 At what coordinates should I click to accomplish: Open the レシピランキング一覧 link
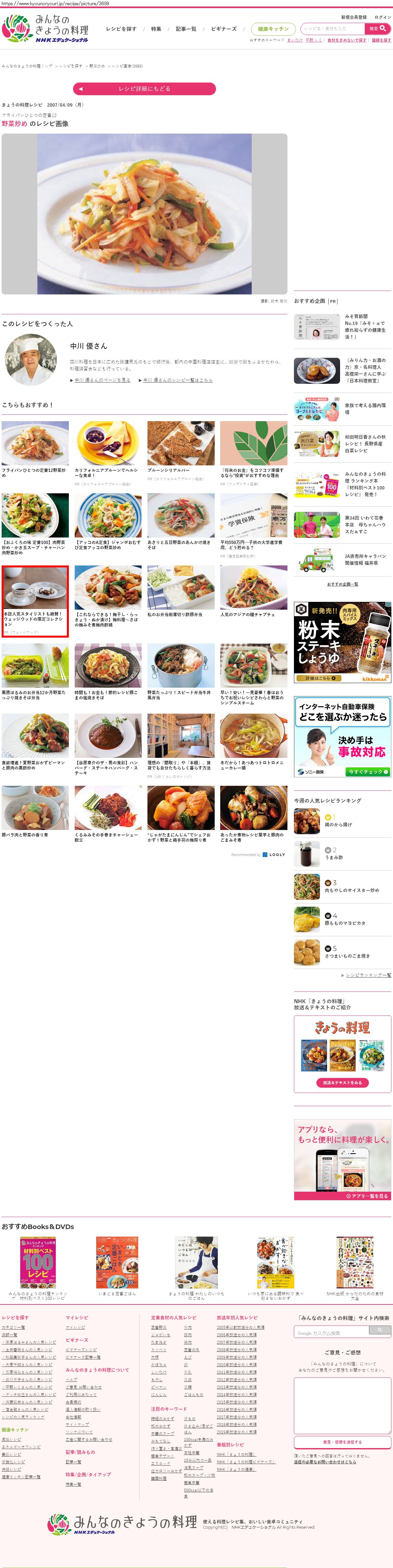pos(368,975)
